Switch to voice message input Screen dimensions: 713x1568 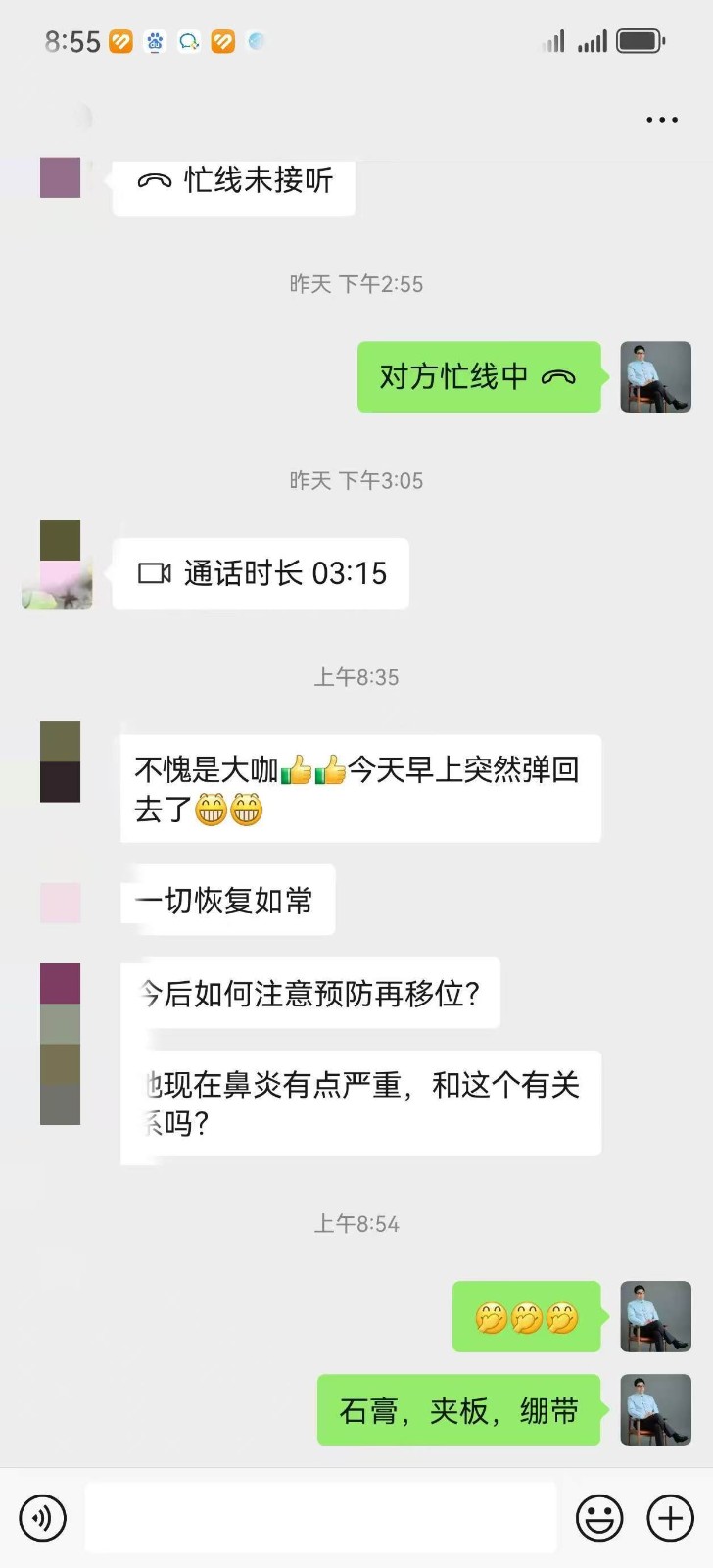[x=42, y=1518]
